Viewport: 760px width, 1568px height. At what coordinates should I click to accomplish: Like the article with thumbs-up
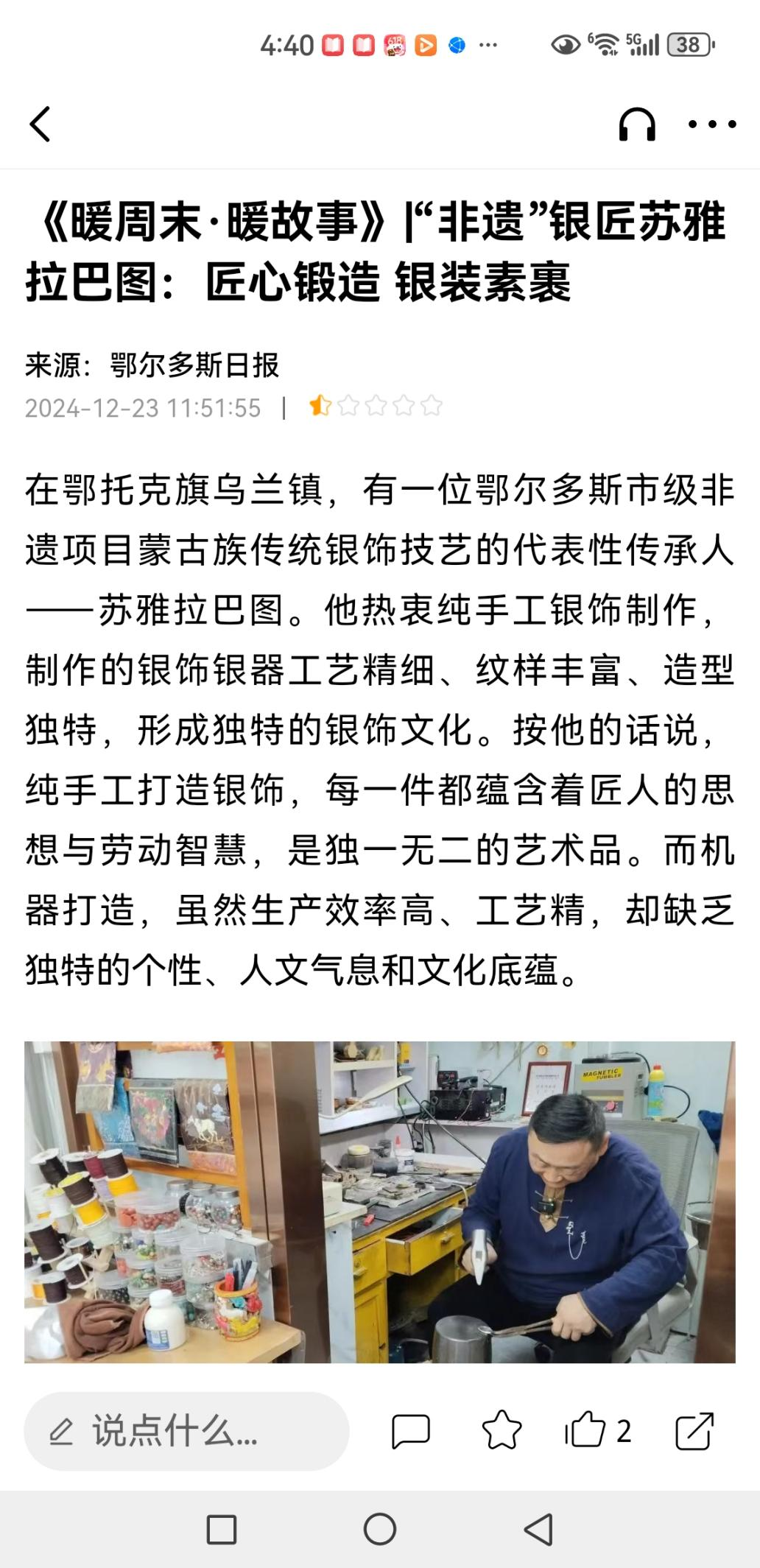click(x=597, y=1431)
